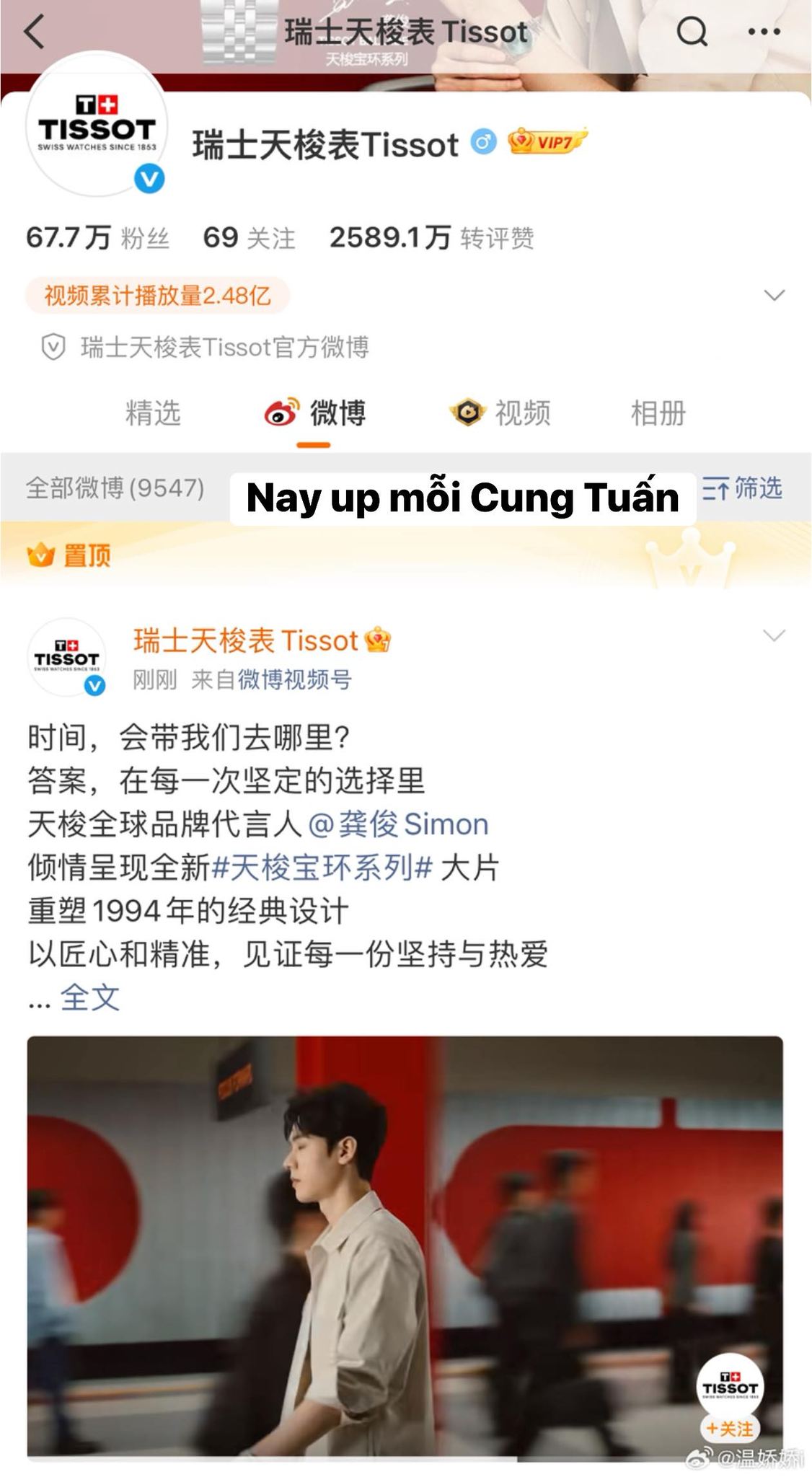Open the three-dot overflow menu
Image resolution: width=812 pixels, height=1477 pixels.
click(x=764, y=32)
